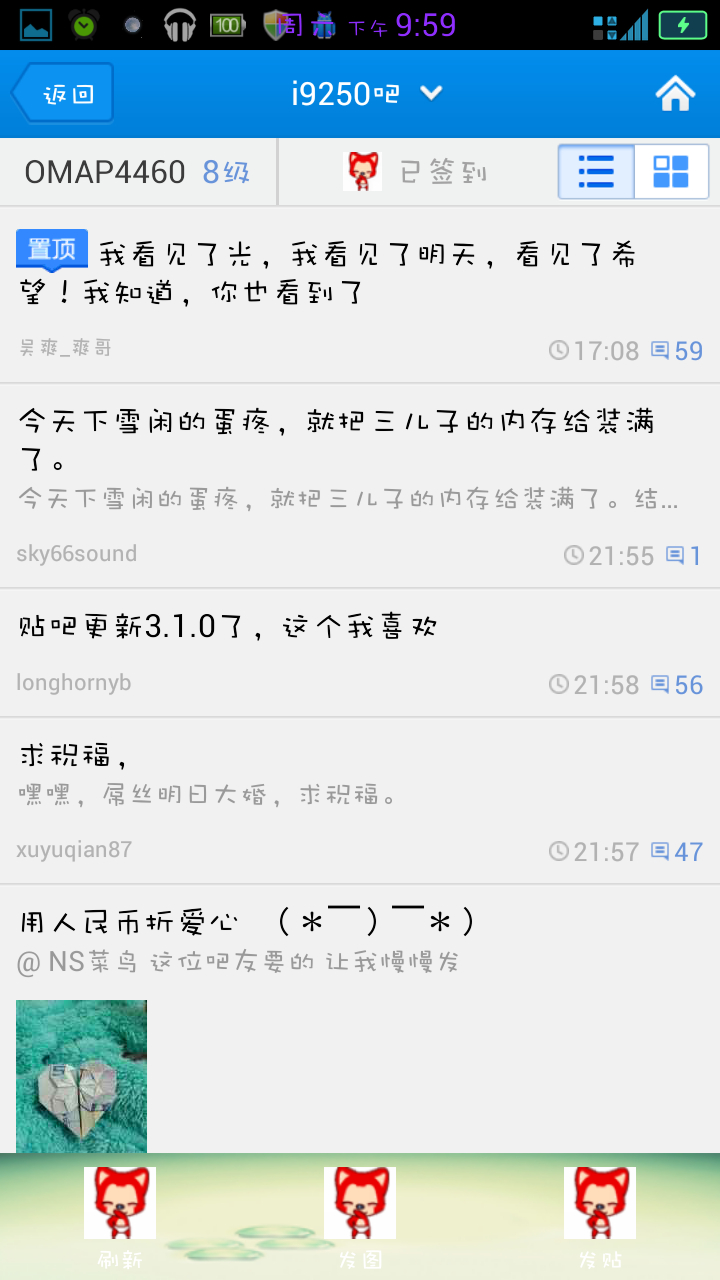Screen dimensions: 720x1280
Task: Tap the 返回 back button
Action: pos(63,94)
